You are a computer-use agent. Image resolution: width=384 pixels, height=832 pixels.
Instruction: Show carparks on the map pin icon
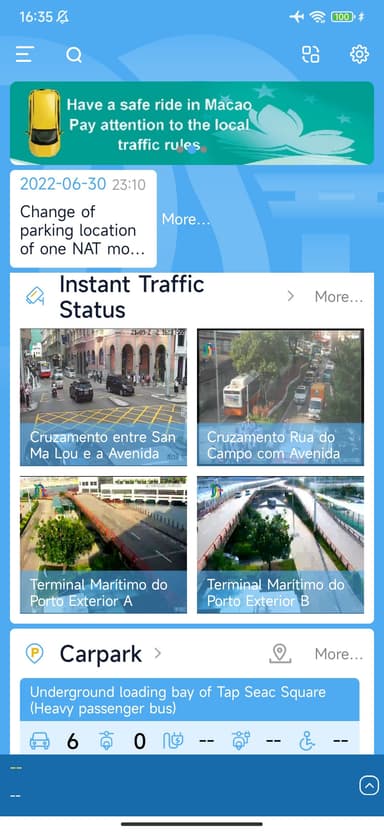(280, 654)
